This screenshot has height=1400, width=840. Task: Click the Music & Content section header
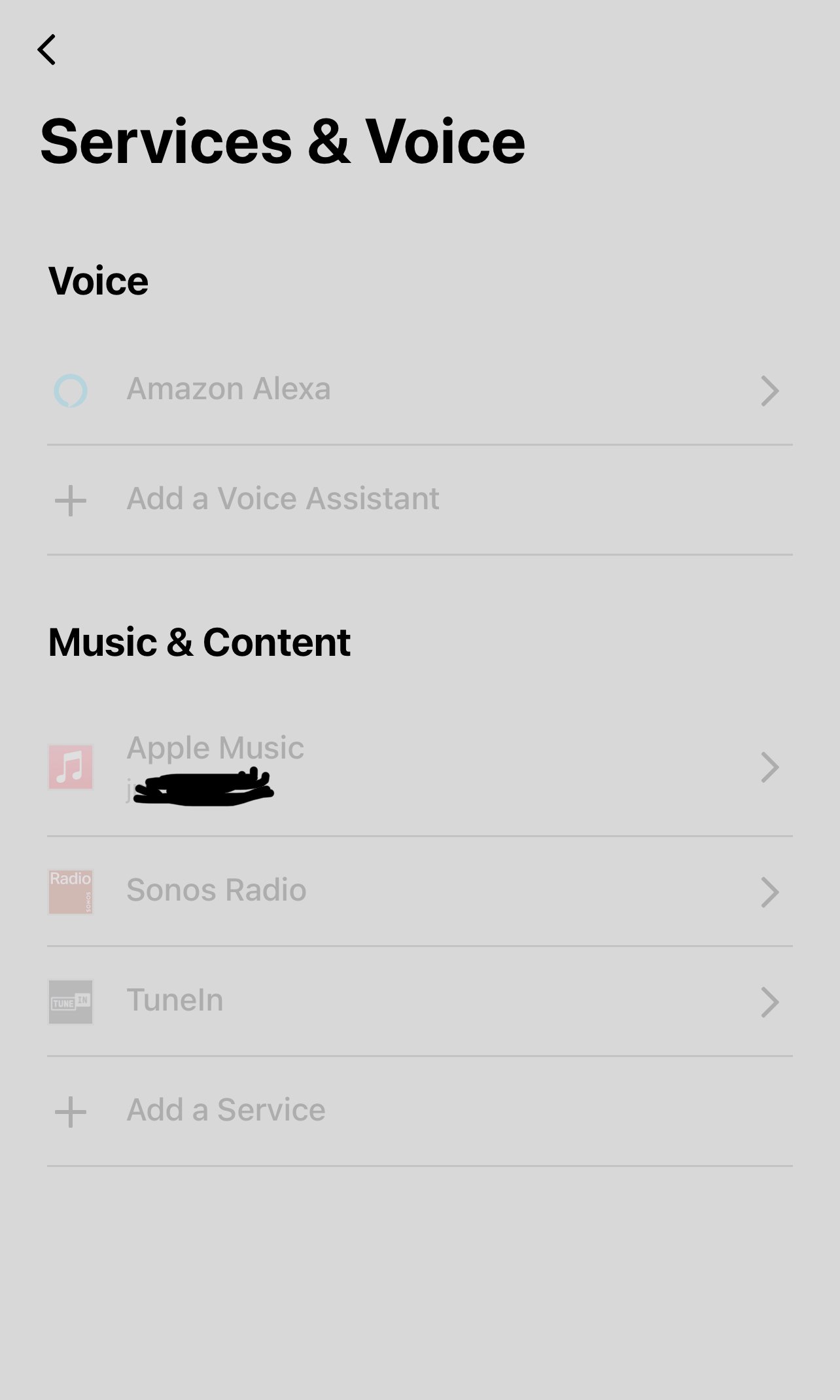click(x=200, y=641)
